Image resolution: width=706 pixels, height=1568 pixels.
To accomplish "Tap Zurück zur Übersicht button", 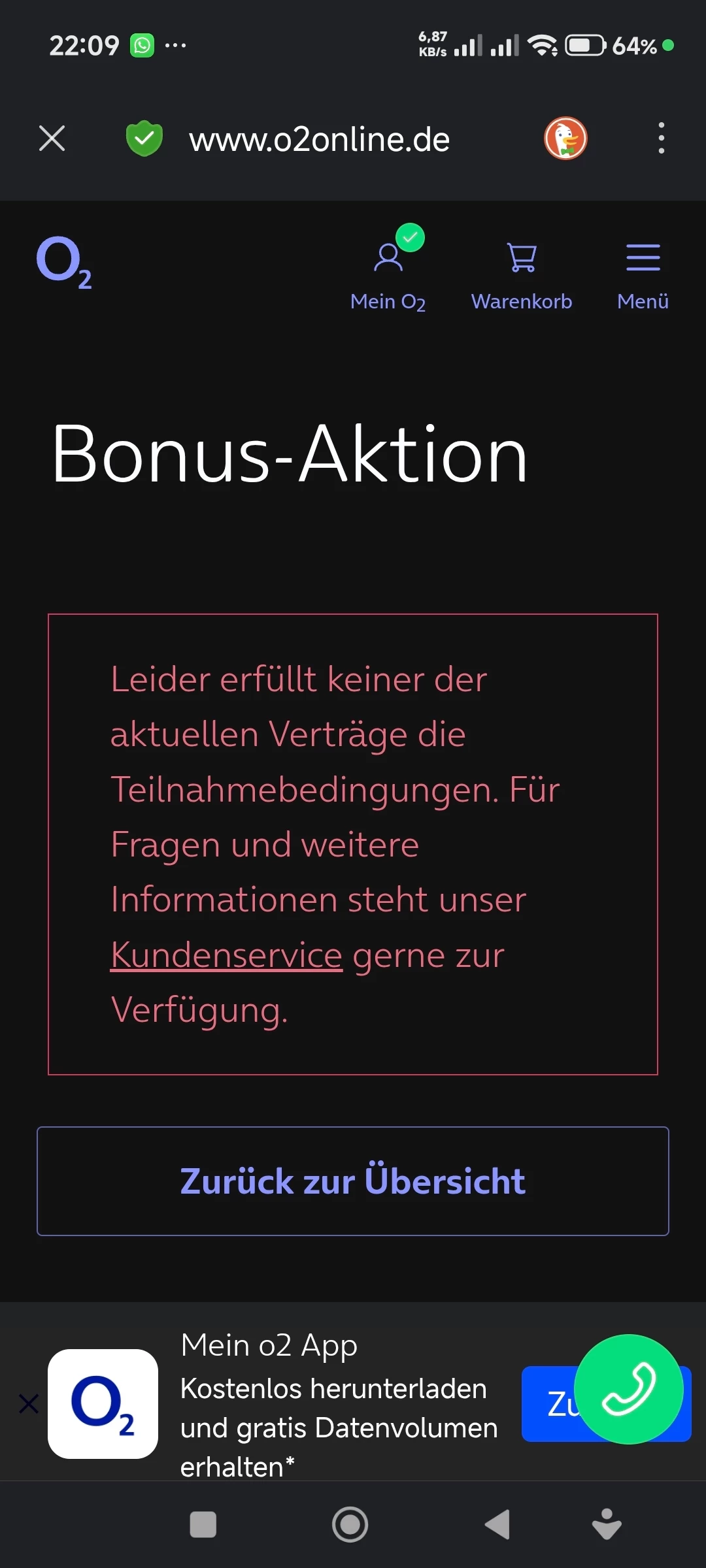I will (353, 1181).
